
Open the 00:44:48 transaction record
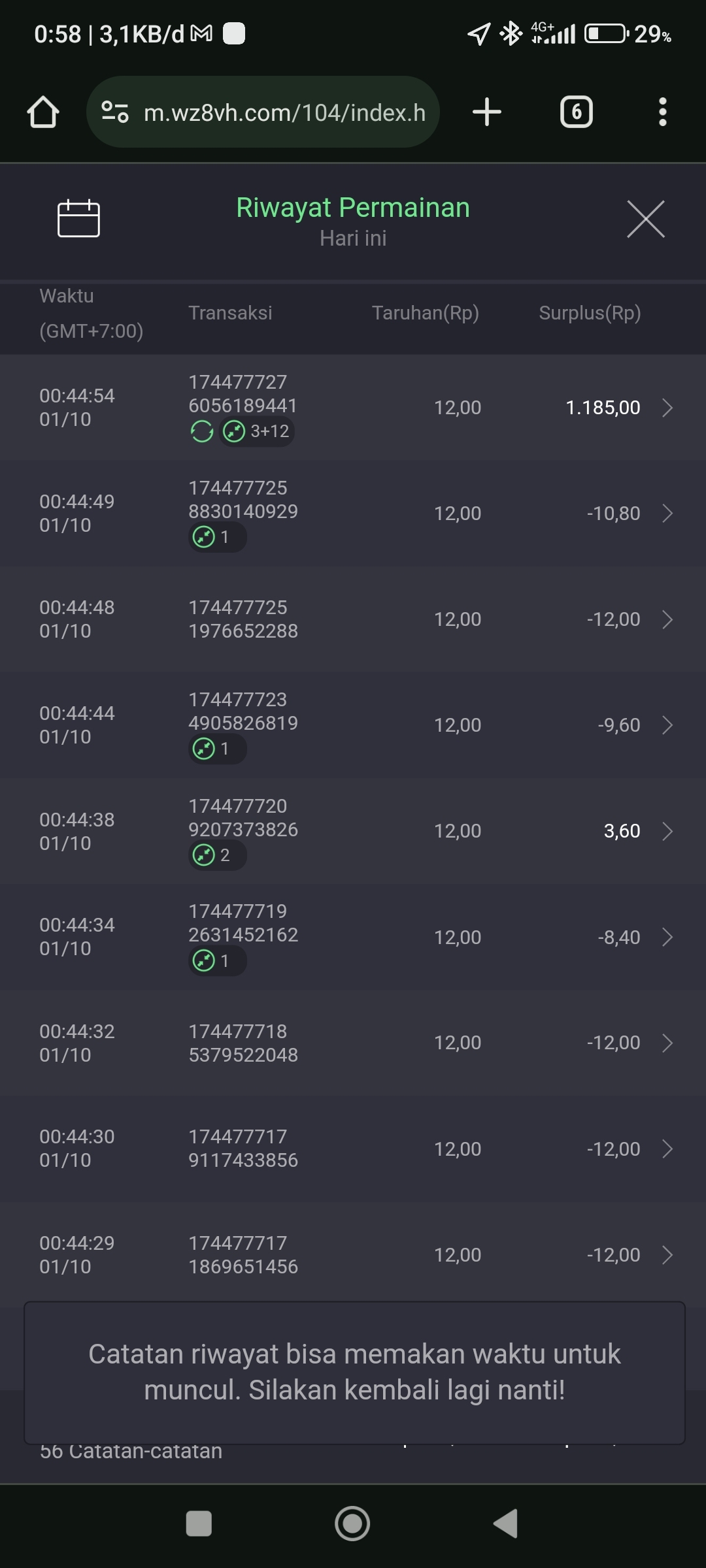(667, 619)
